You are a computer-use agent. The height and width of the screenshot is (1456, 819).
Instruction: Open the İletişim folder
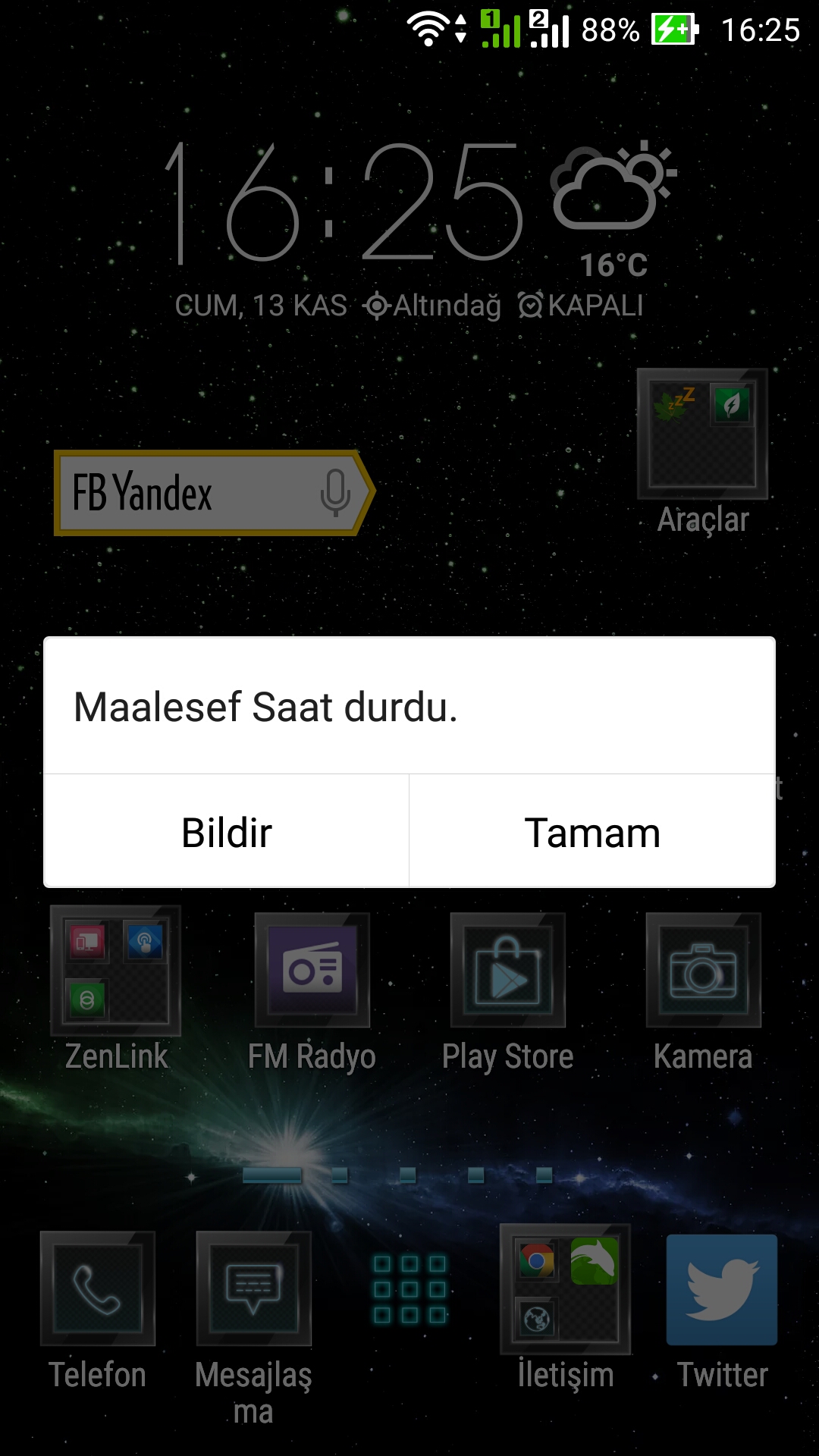(565, 1289)
